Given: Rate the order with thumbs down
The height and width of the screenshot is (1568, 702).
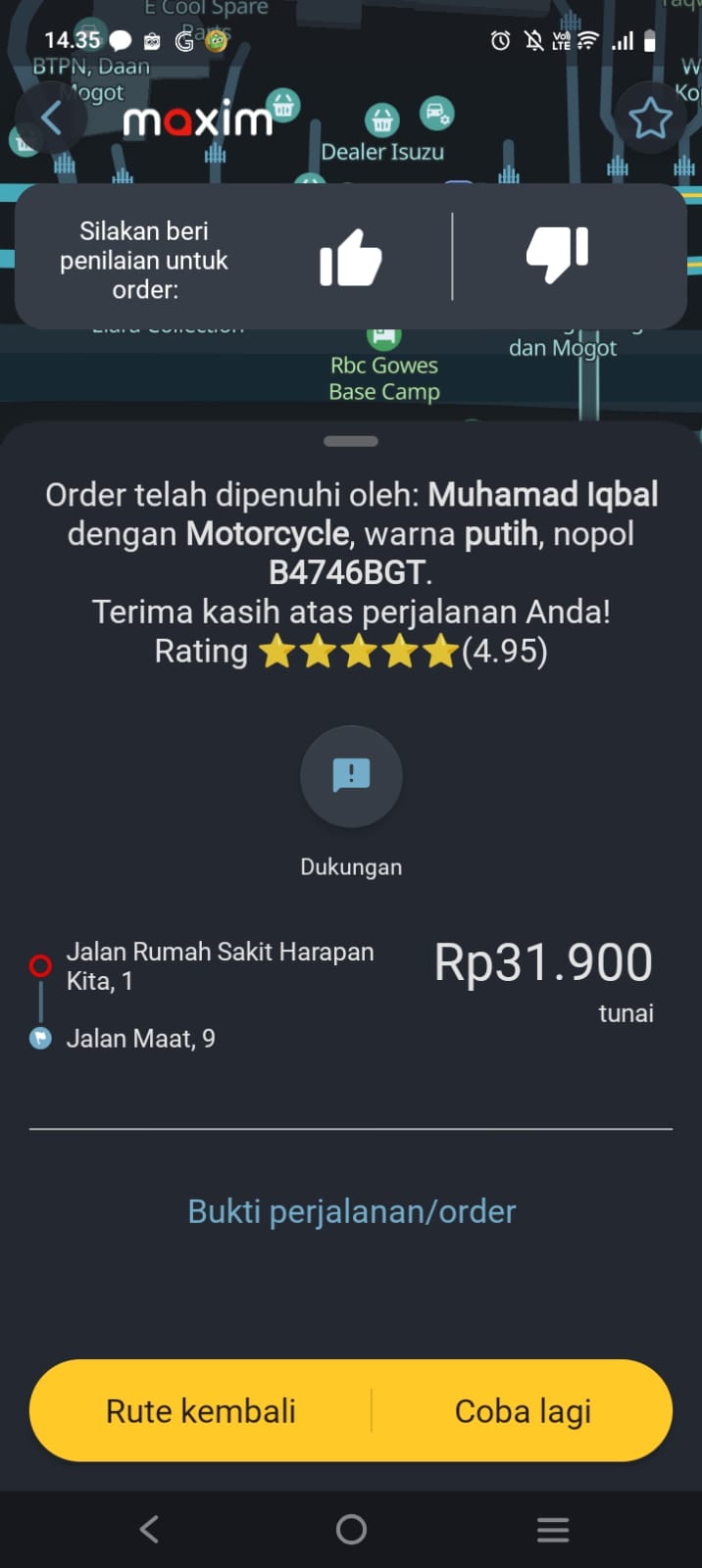Looking at the screenshot, I should tap(558, 253).
